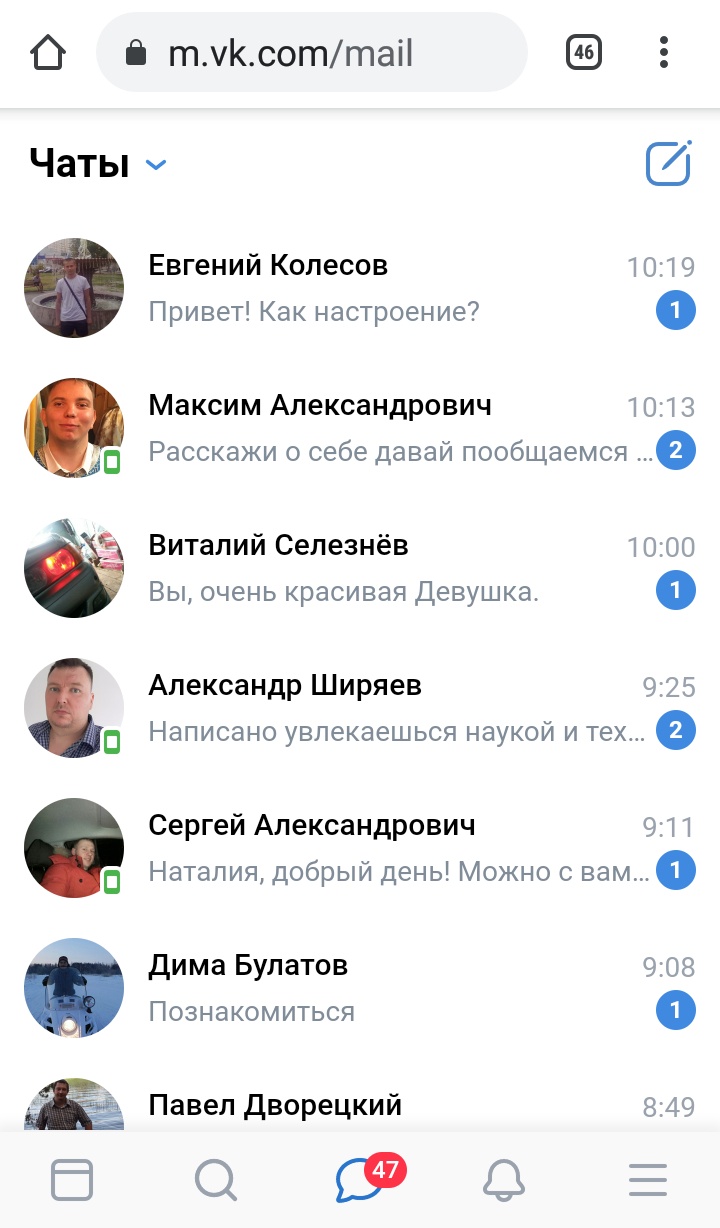The width and height of the screenshot is (720, 1228).
Task: Open the chat with Дима Булатов
Action: (360, 988)
